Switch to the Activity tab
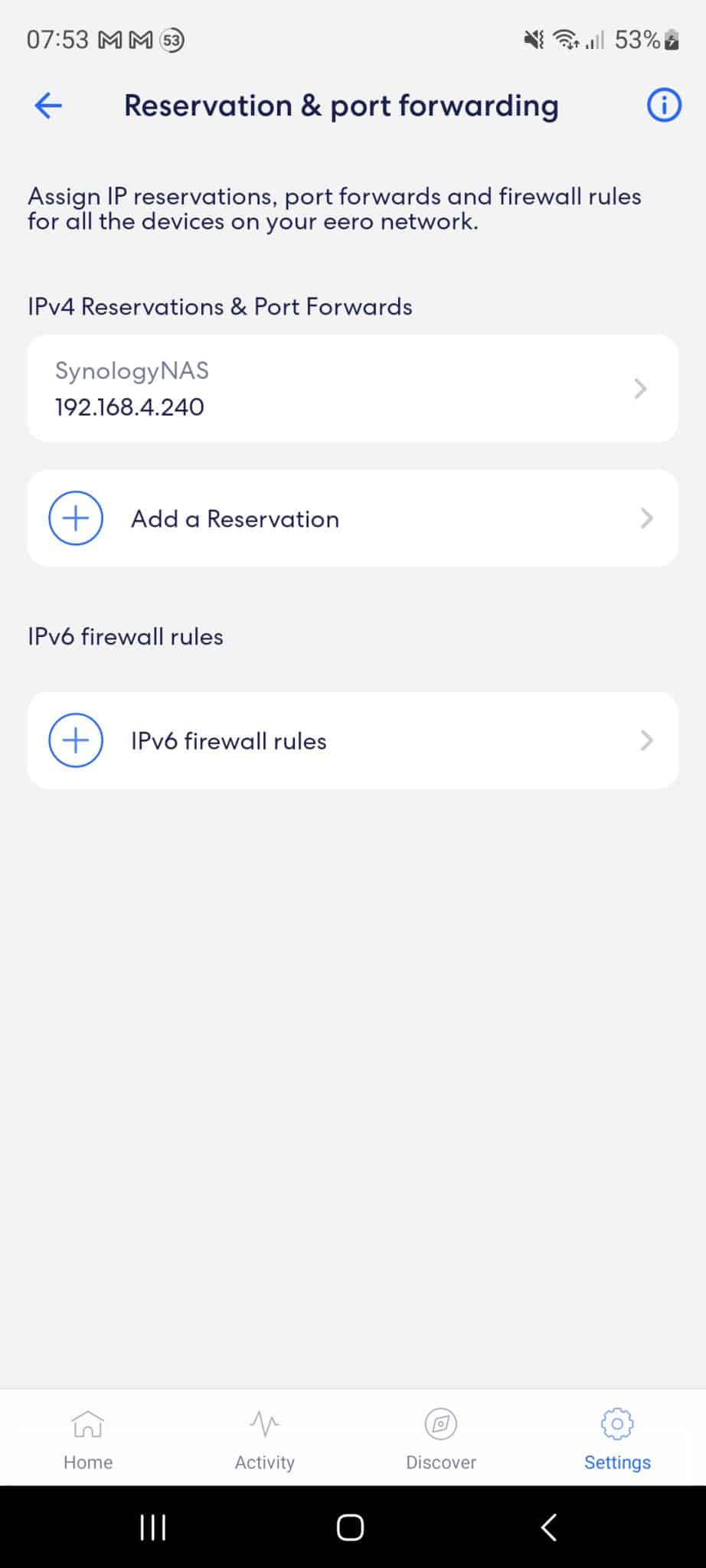This screenshot has height=1568, width=706. tap(264, 1439)
